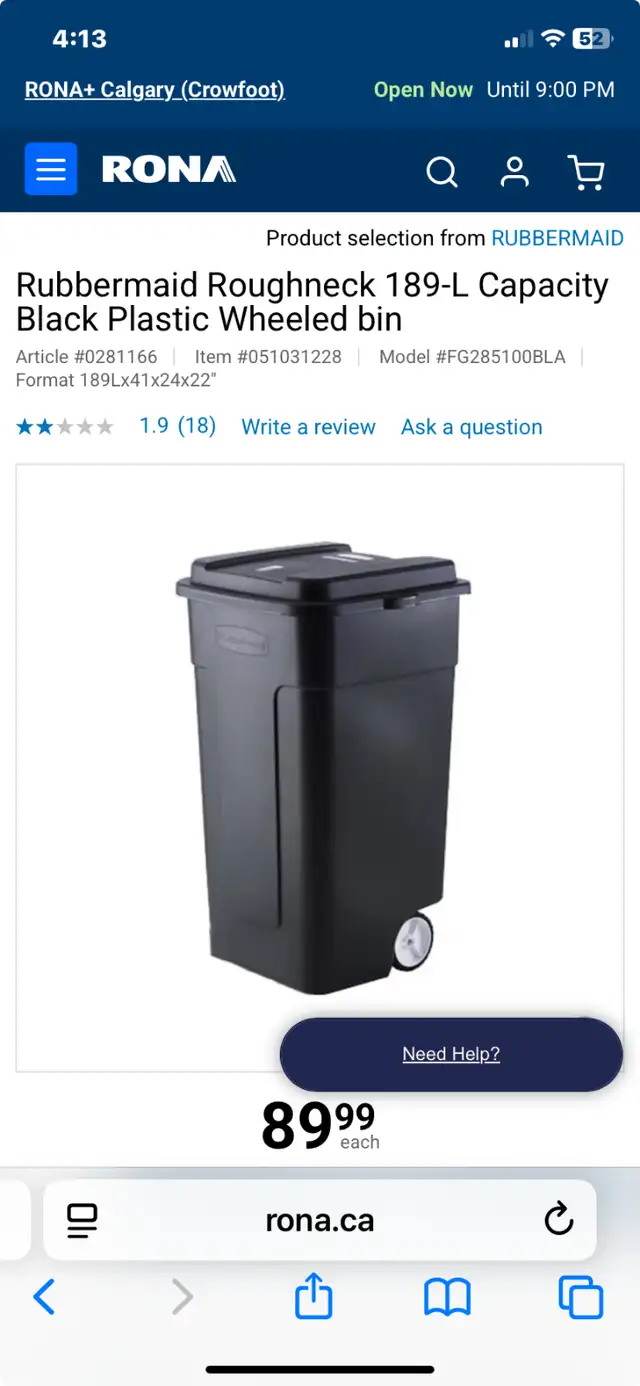The height and width of the screenshot is (1386, 640).
Task: Open the page reader options icon
Action: point(82,1220)
